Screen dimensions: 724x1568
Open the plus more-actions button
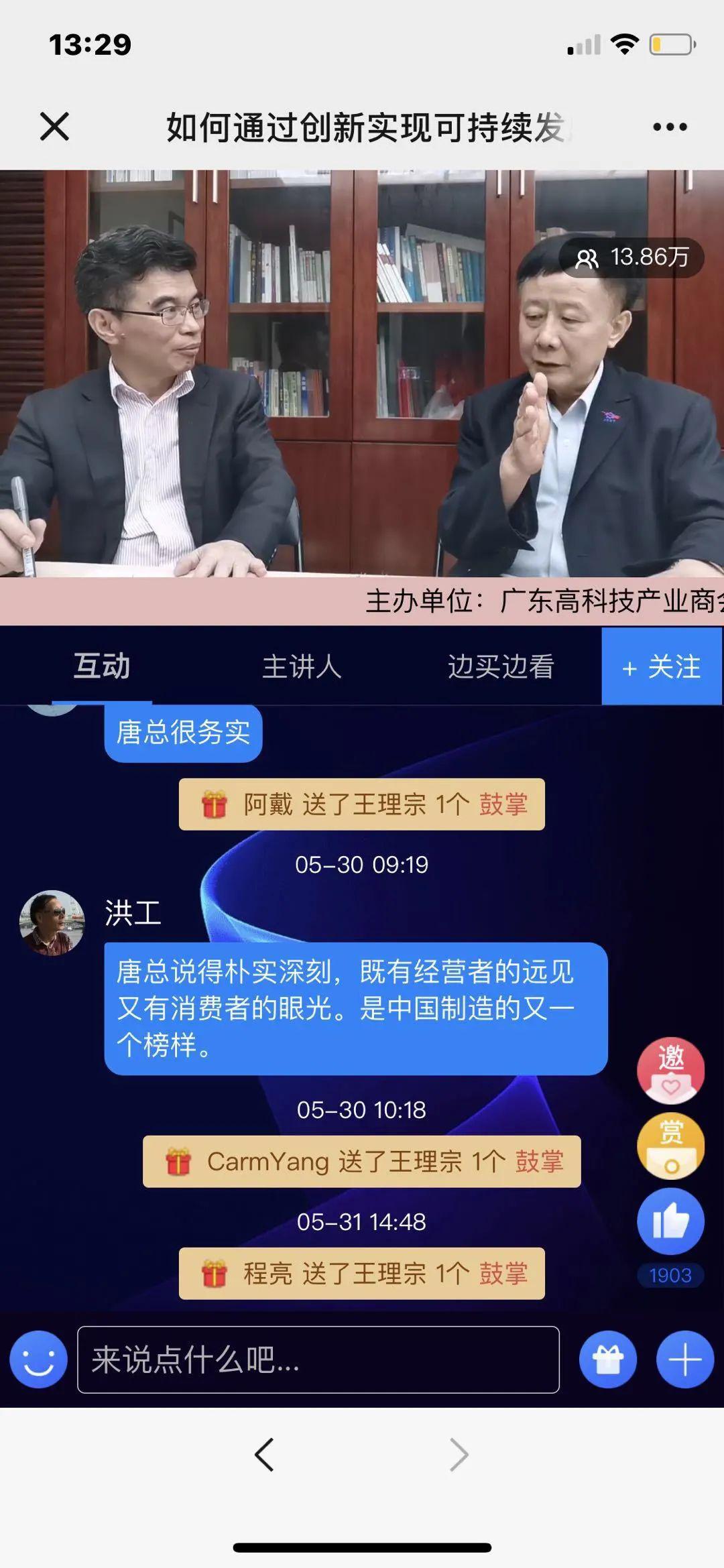pos(685,1360)
